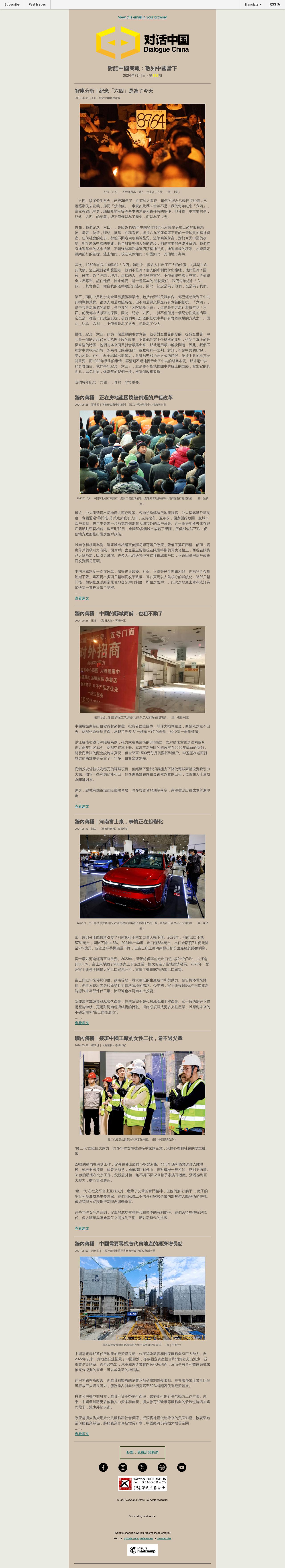This screenshot has height=1568, width=285.
Task: Open 查看原文 under the 經濟增長點 article
Action: (81, 1434)
